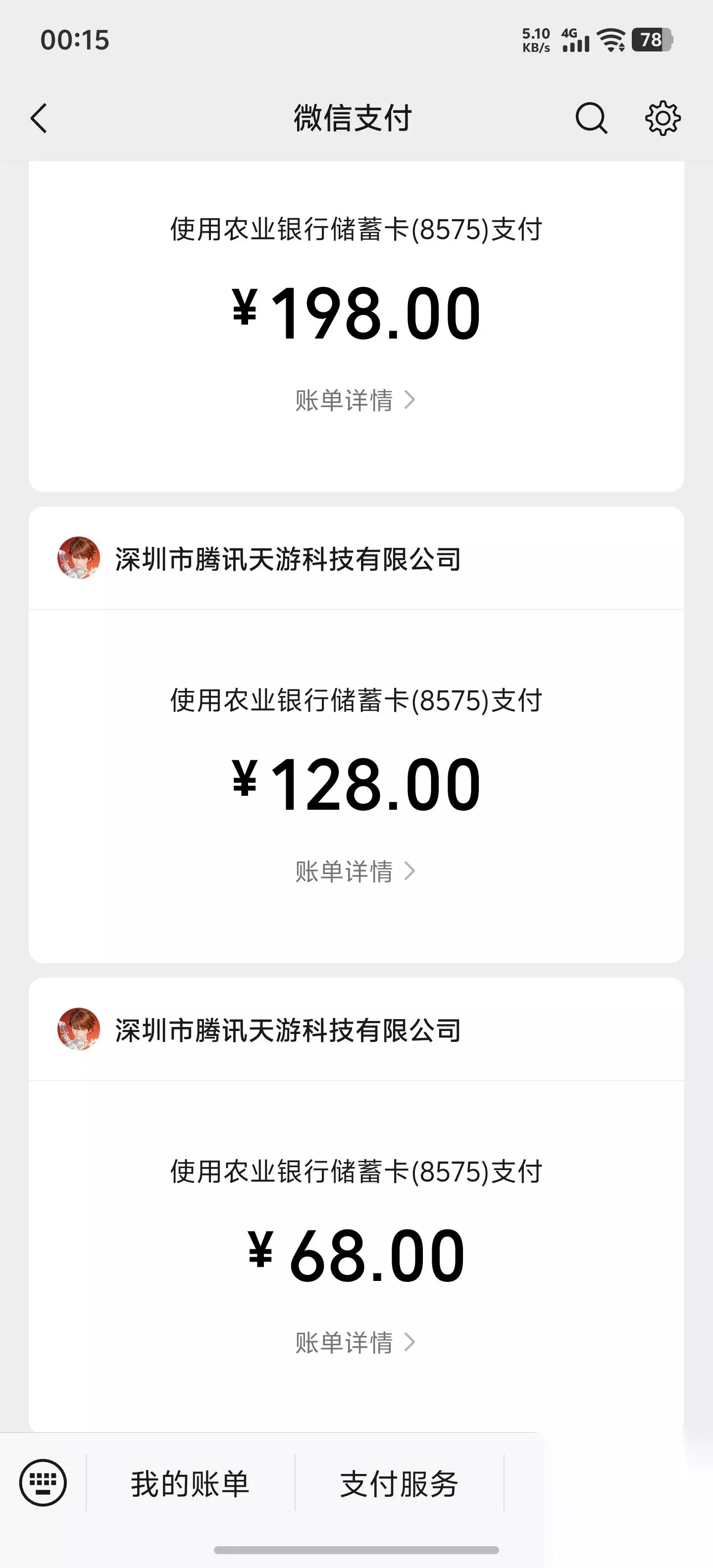Open the settings gear icon

662,117
